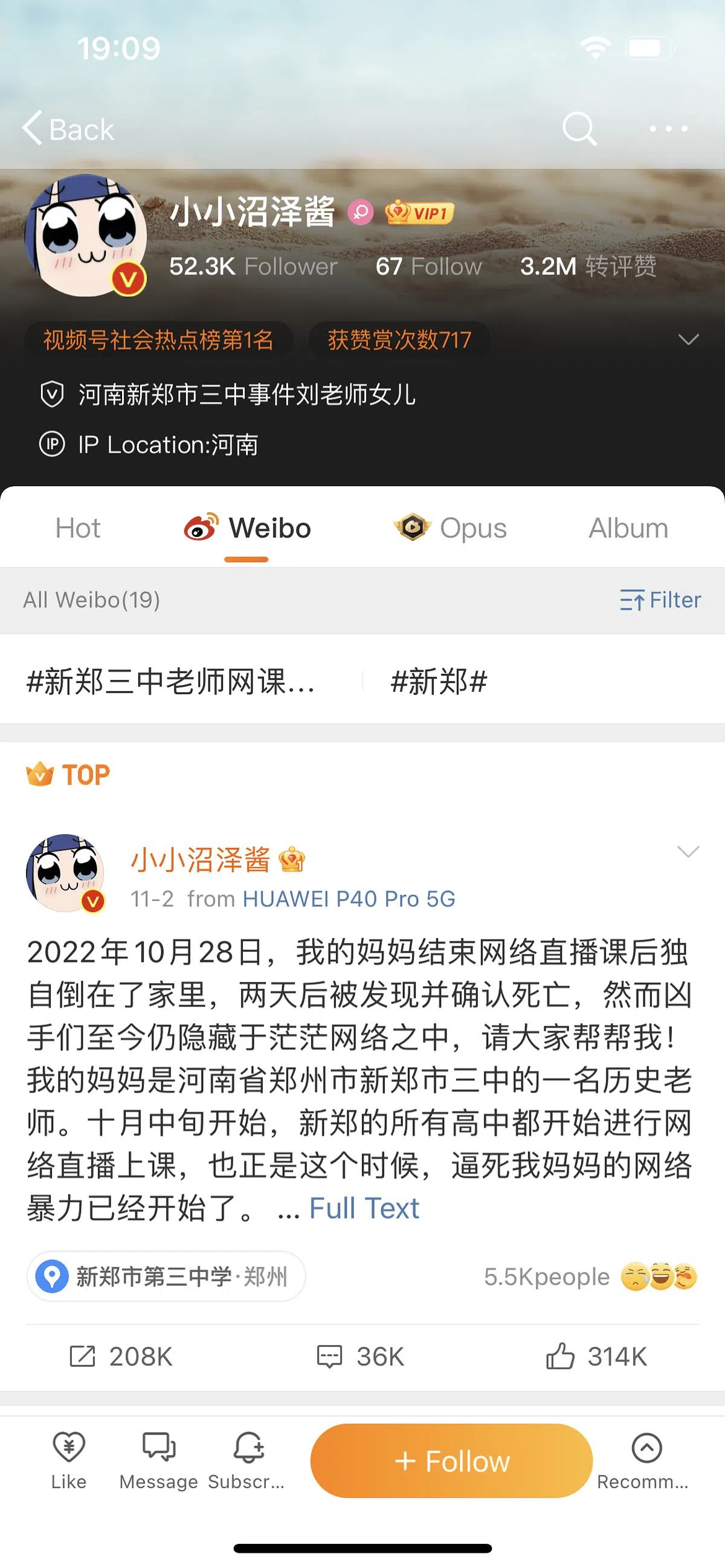Switch to the Hot tab

[77, 527]
